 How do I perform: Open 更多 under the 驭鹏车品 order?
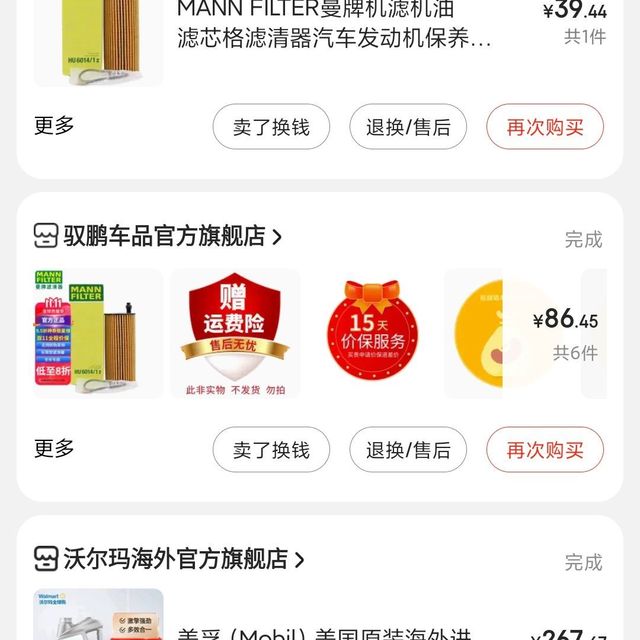coord(54,449)
